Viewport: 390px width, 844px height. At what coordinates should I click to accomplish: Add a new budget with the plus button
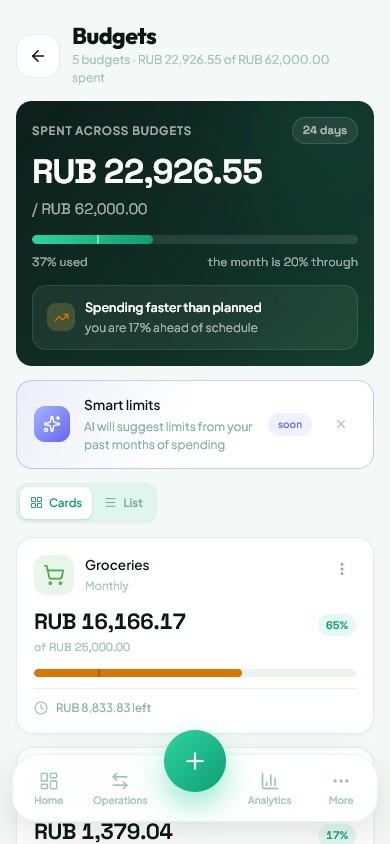[195, 761]
